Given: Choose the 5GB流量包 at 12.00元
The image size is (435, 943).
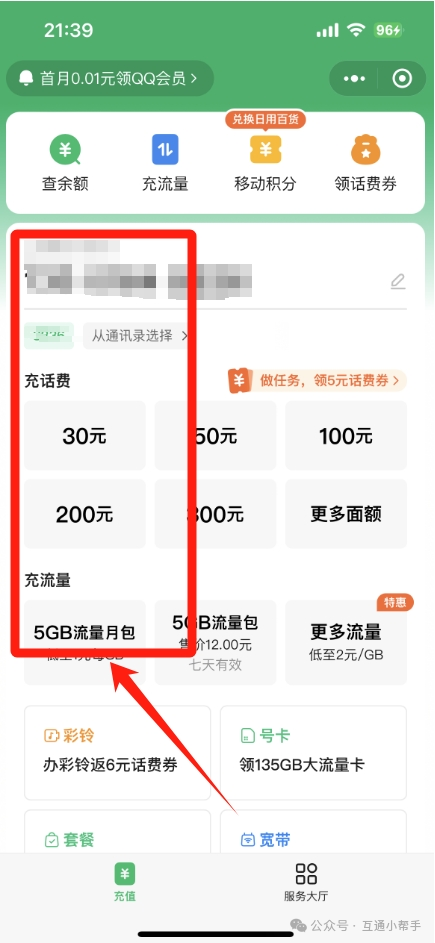Looking at the screenshot, I should pos(215,642).
